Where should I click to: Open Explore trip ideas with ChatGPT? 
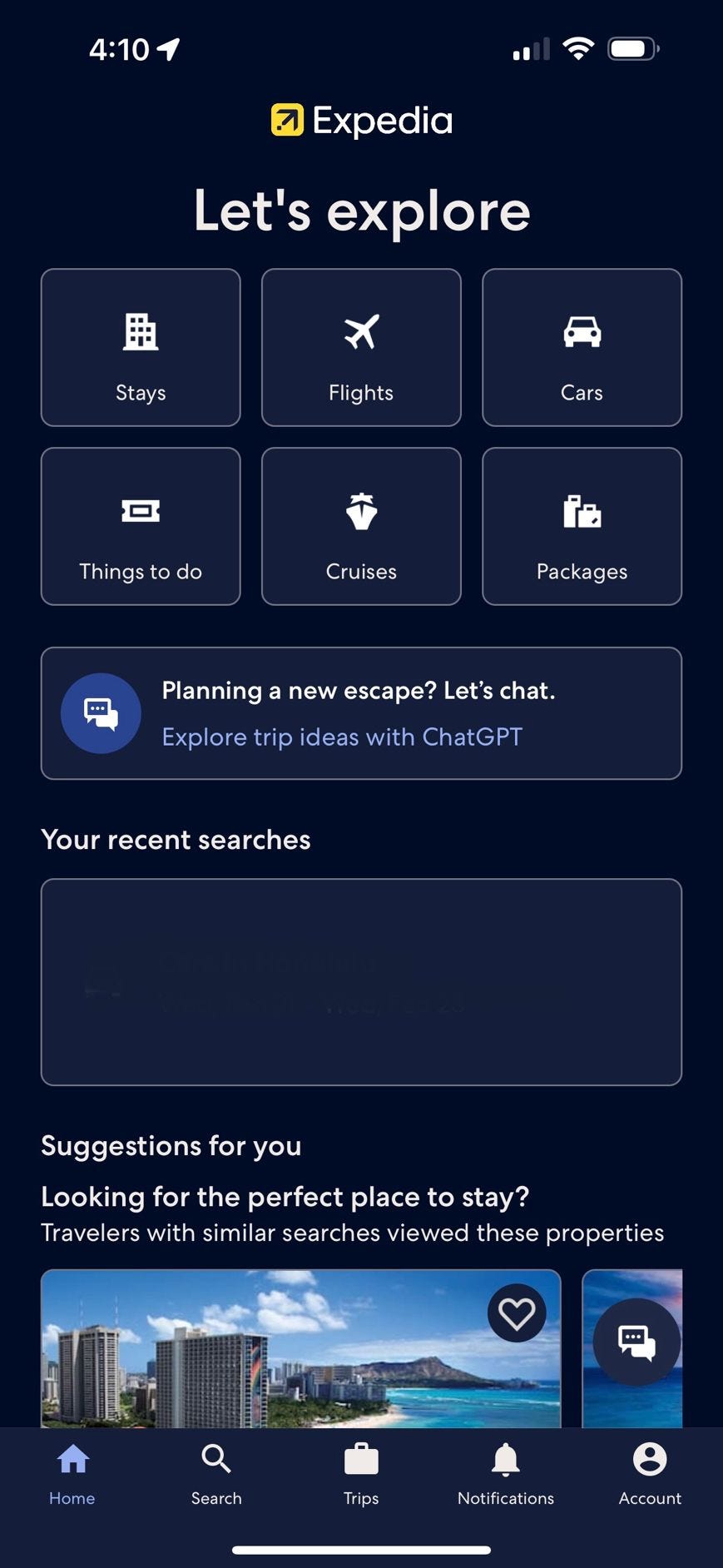point(341,737)
